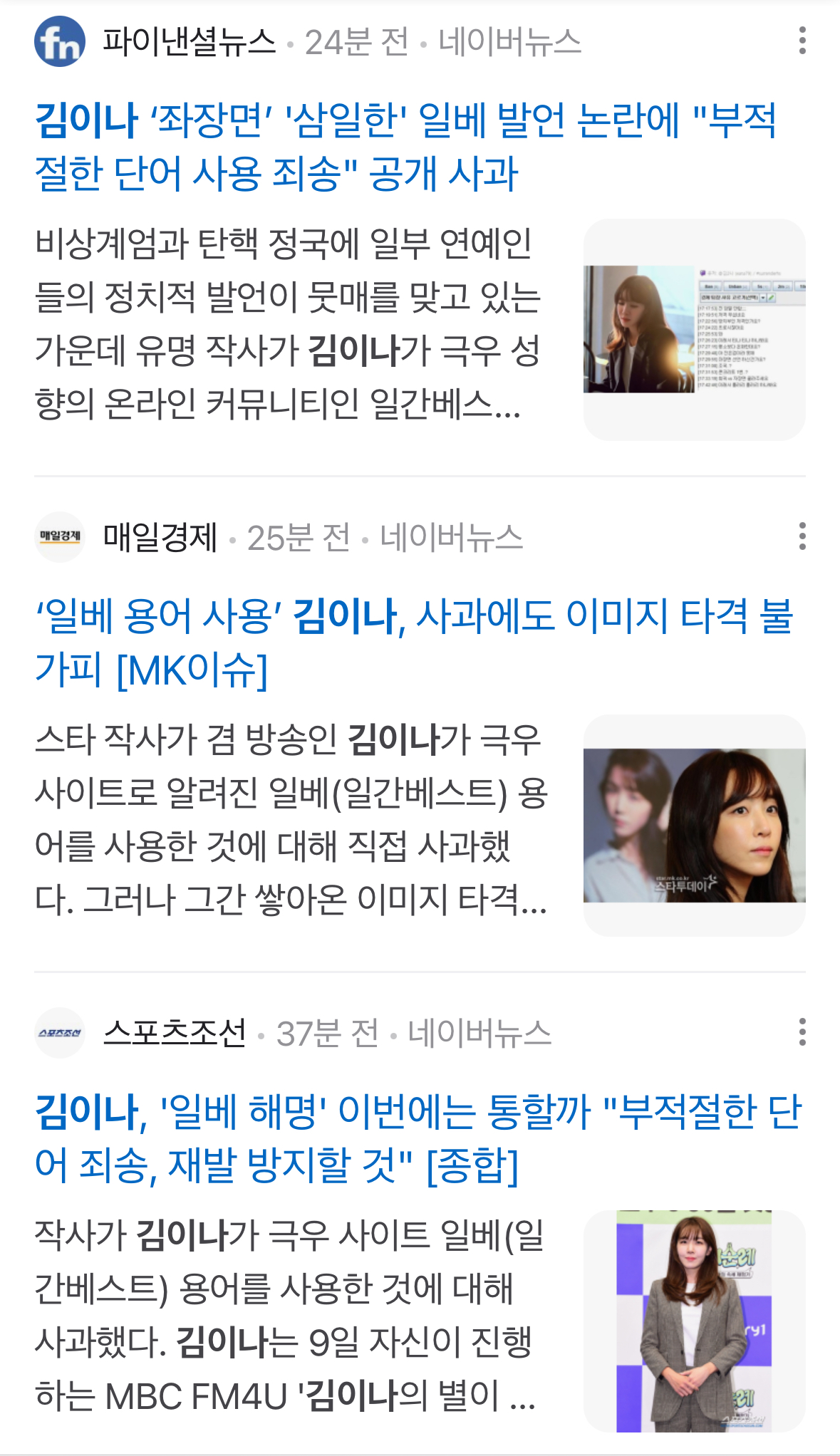Tap the 파이낸셜뉴스 article thumbnail image

coord(694,330)
